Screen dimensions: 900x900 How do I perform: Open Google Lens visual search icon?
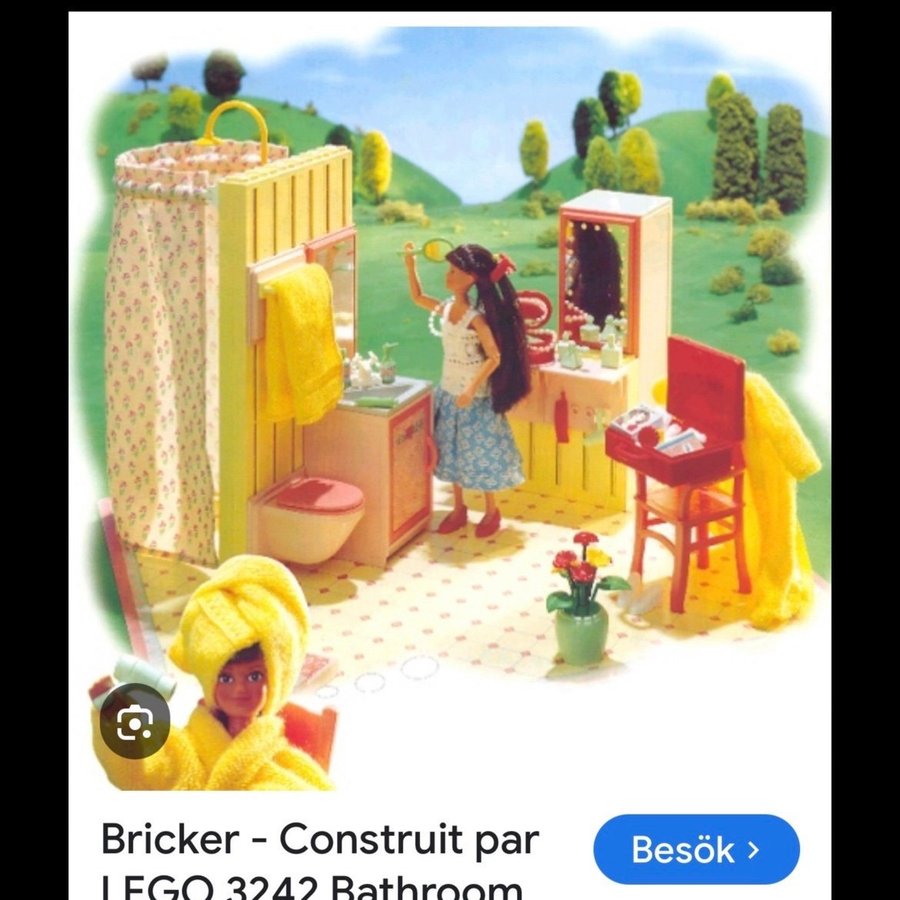click(134, 721)
